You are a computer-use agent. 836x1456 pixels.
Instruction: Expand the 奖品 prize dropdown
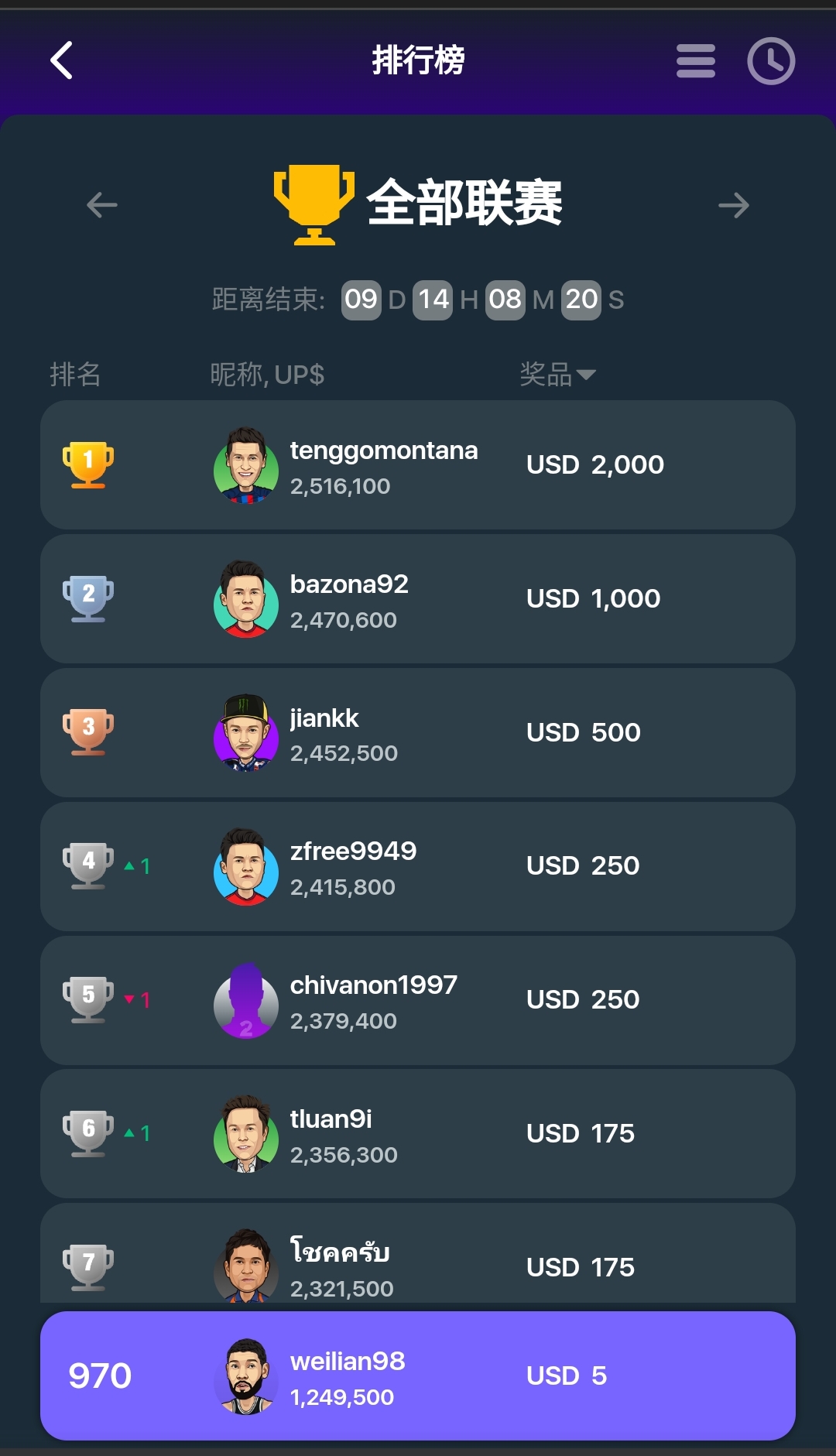[557, 375]
